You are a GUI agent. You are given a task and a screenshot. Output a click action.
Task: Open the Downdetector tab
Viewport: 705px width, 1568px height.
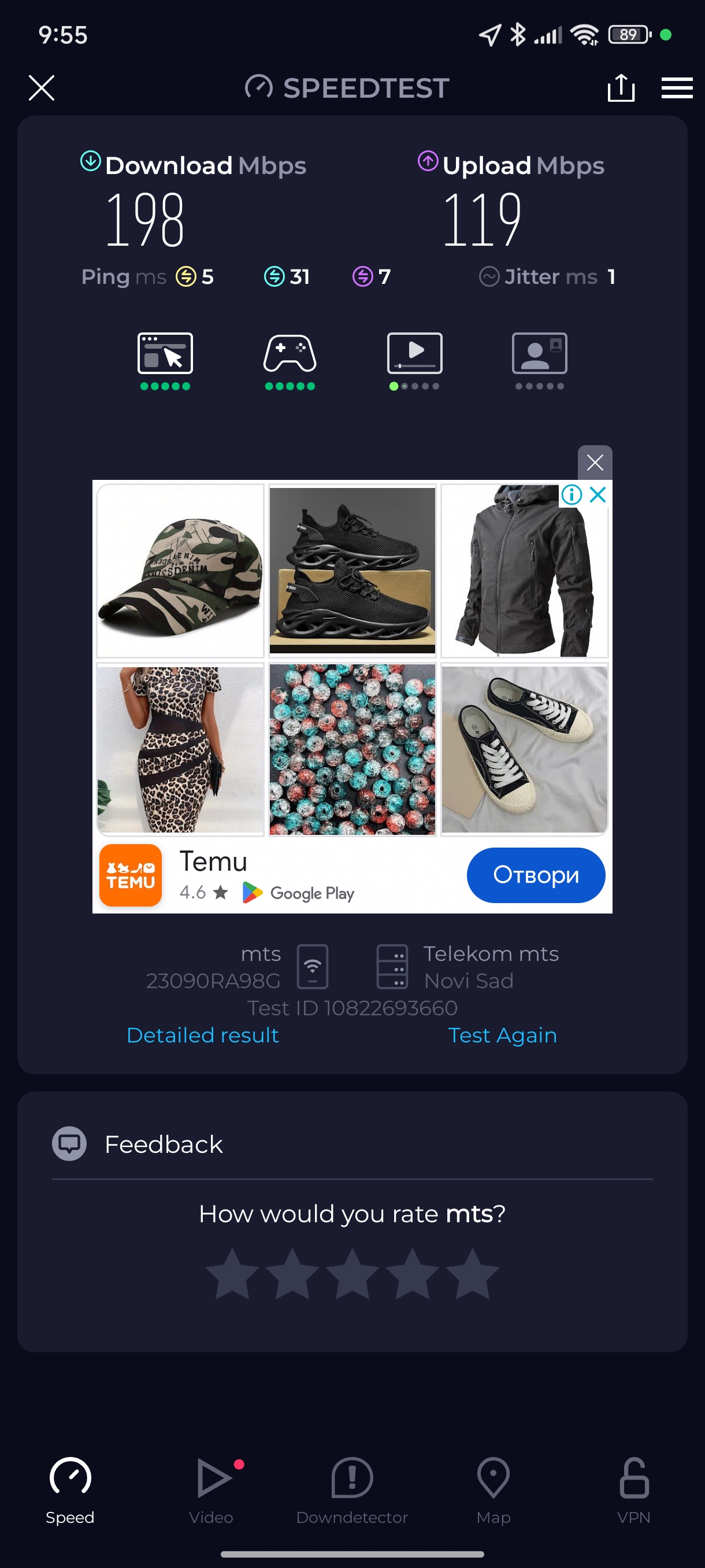(x=351, y=1489)
